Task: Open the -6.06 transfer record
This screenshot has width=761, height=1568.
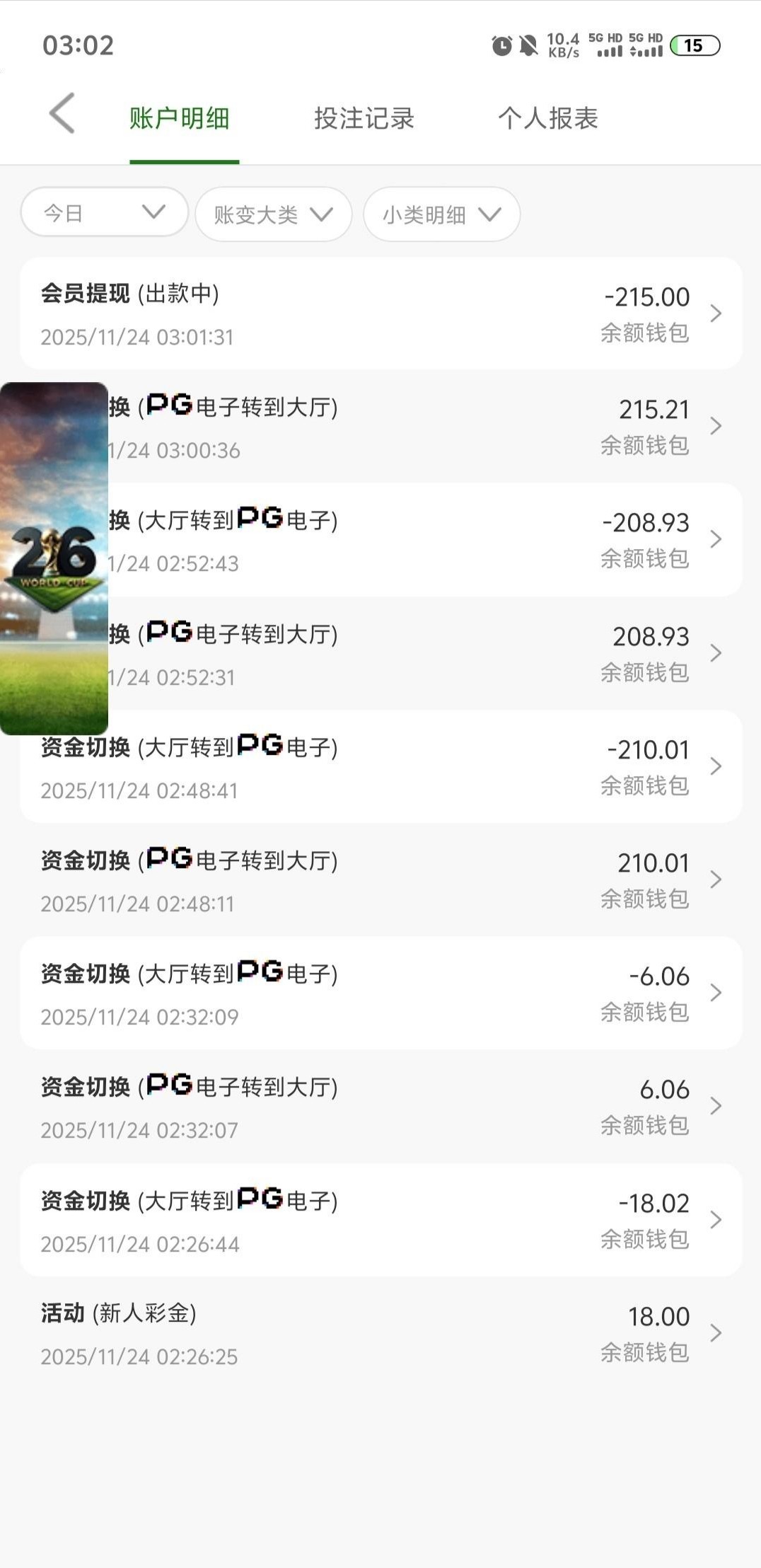Action: tap(380, 993)
